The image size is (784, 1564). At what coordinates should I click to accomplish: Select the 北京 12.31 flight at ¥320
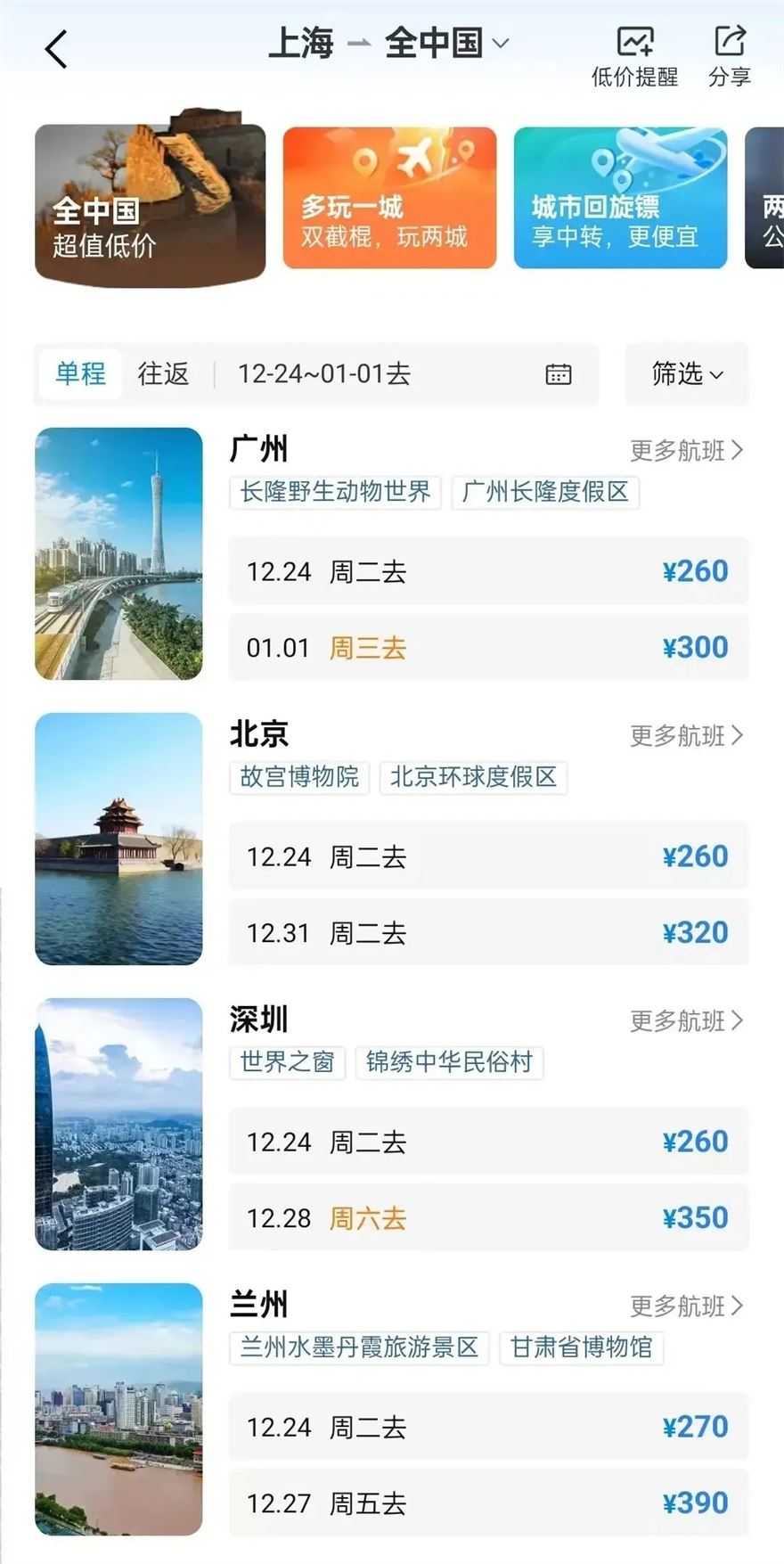click(x=488, y=933)
